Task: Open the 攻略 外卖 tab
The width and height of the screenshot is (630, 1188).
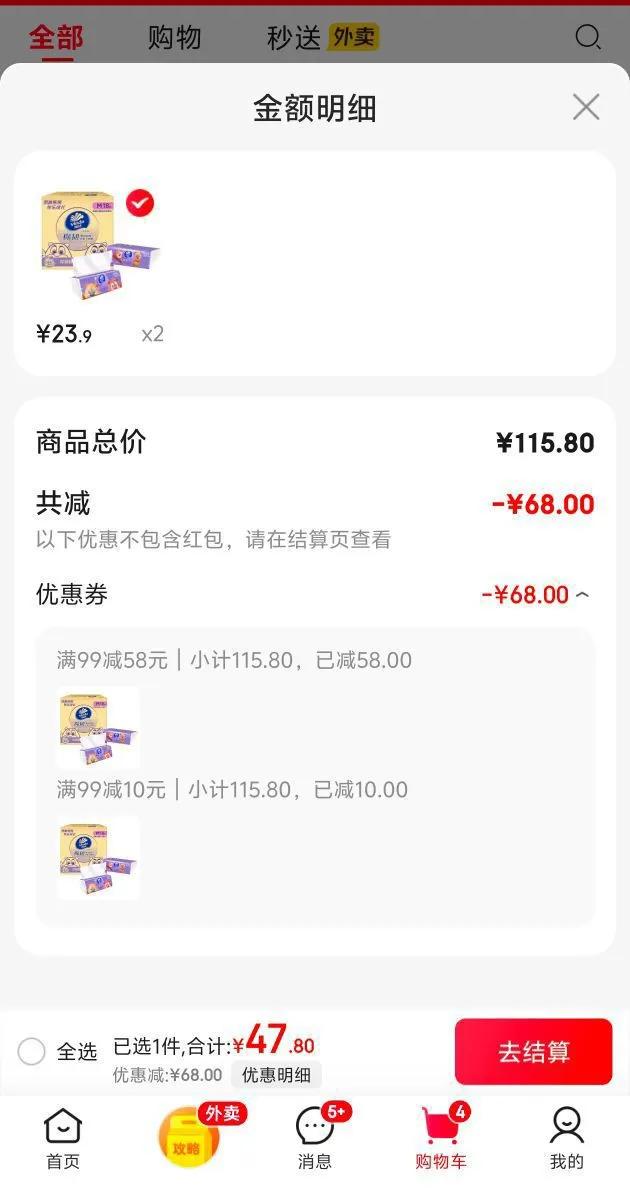Action: point(188,1138)
